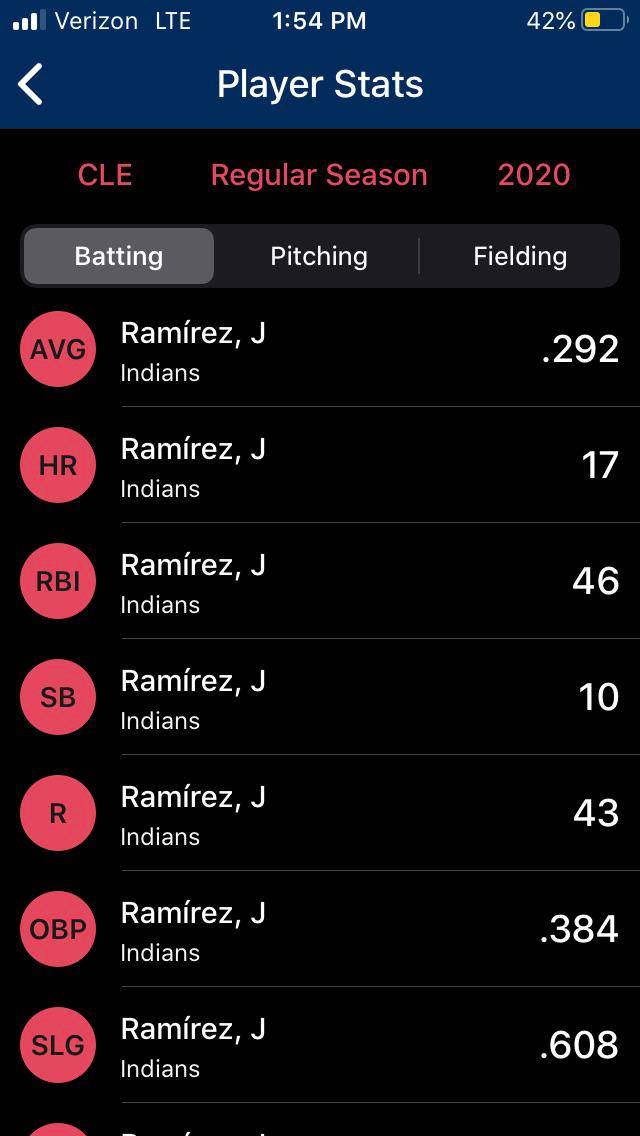Go back from Player Stats

point(31,85)
